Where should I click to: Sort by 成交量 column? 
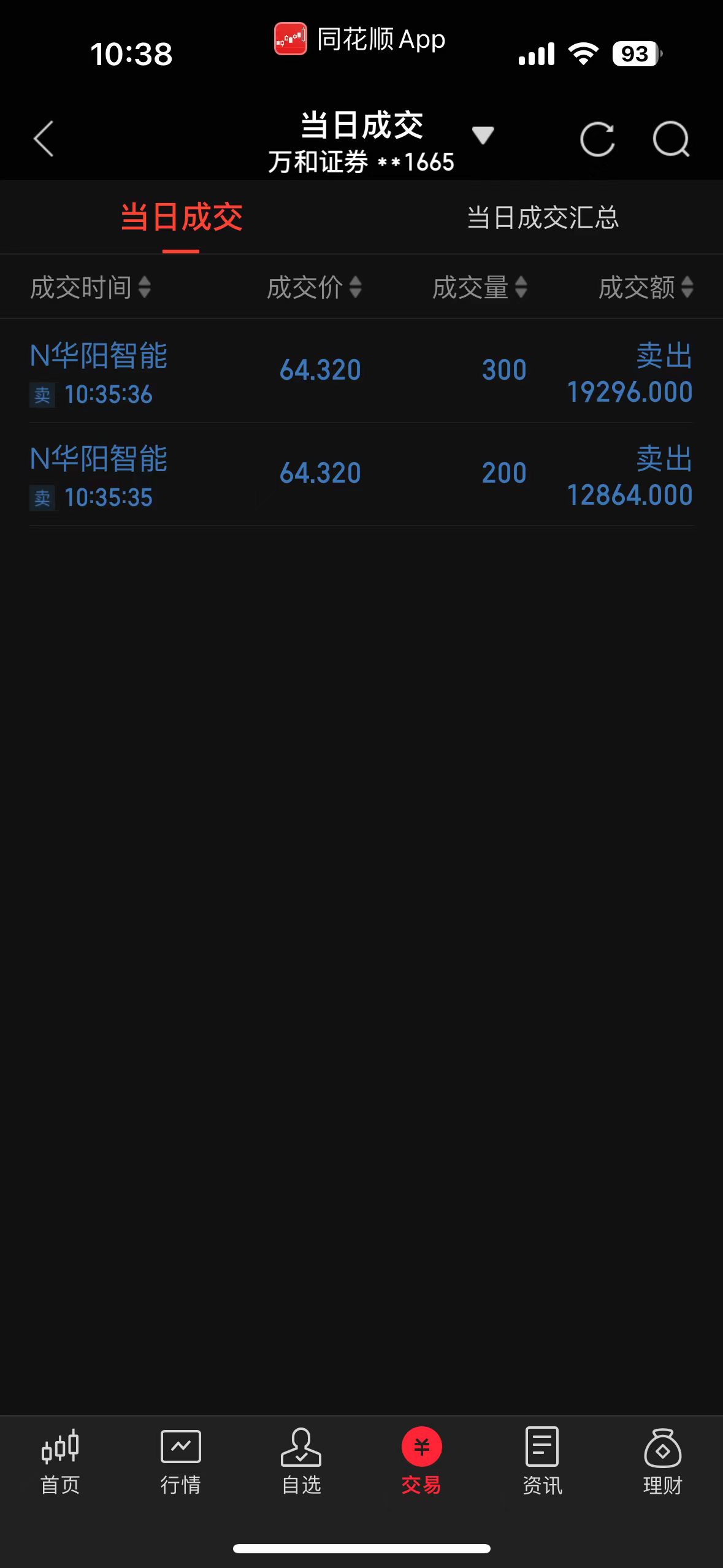479,287
